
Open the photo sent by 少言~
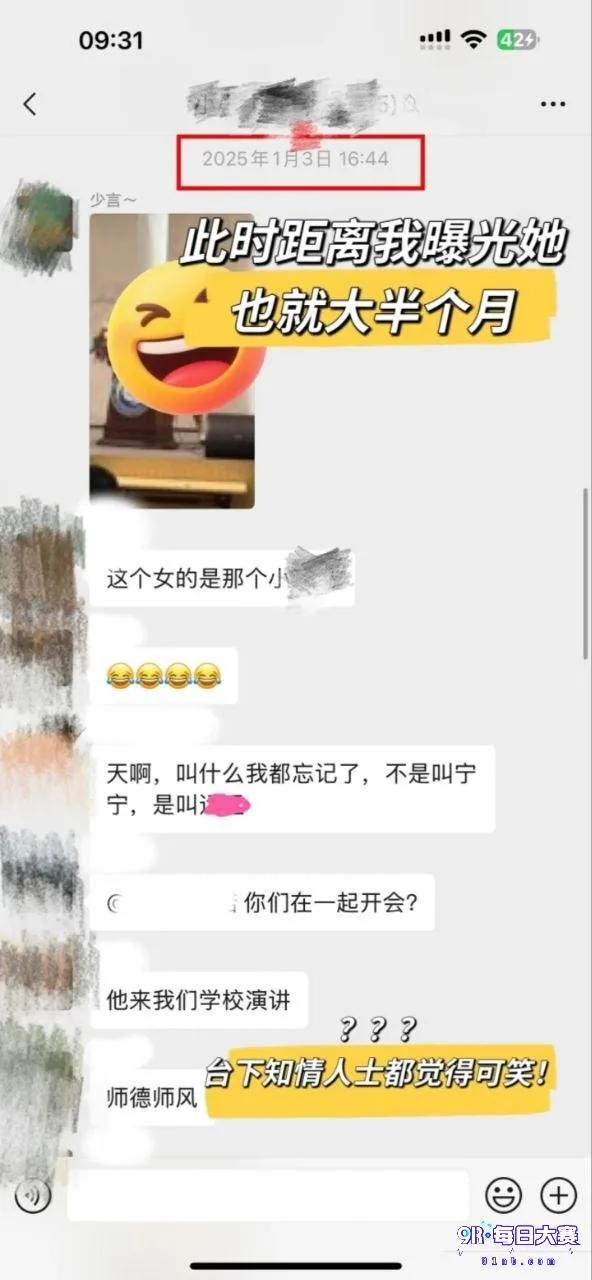pos(171,362)
